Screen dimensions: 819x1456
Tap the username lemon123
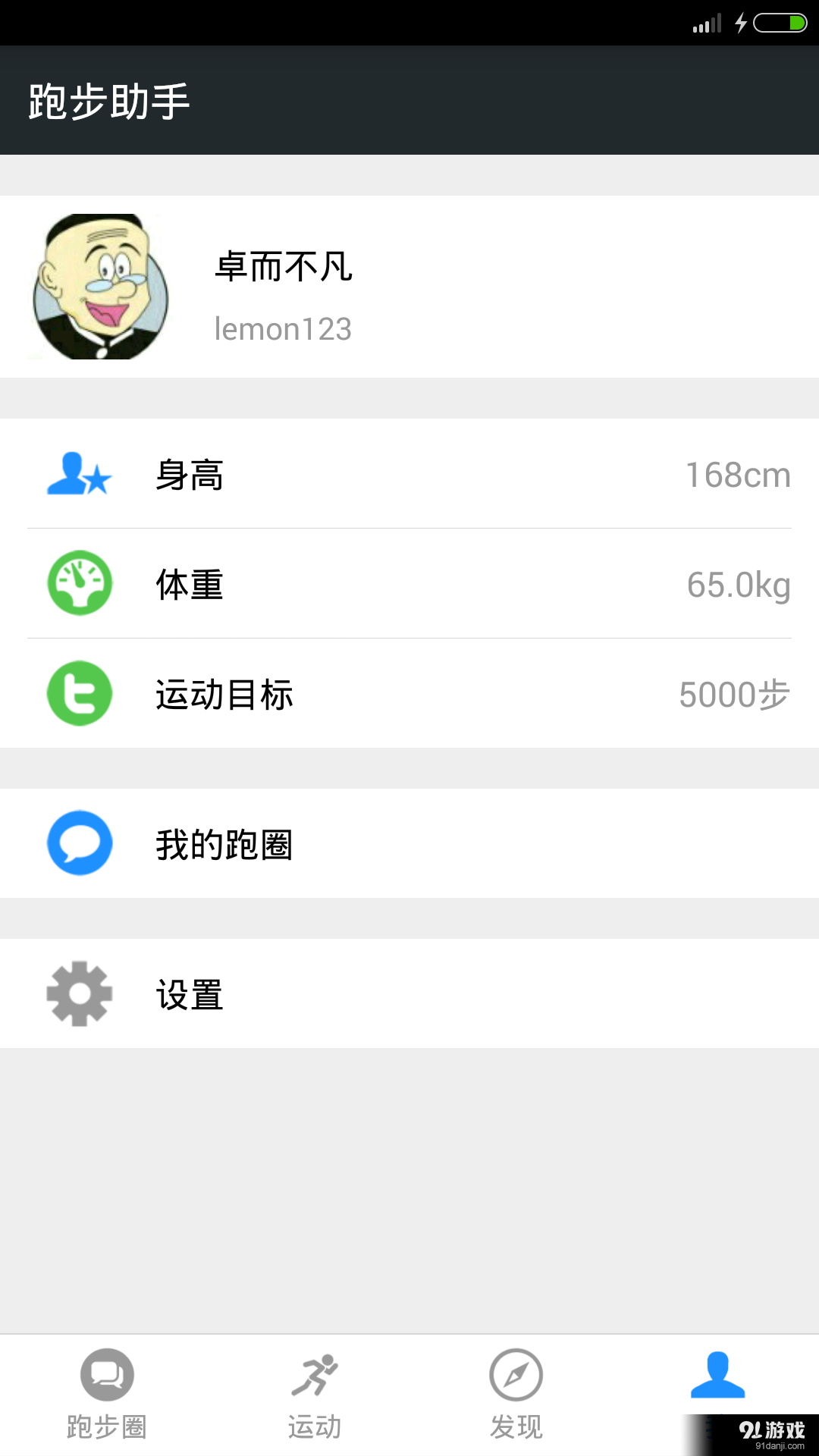[x=282, y=328]
